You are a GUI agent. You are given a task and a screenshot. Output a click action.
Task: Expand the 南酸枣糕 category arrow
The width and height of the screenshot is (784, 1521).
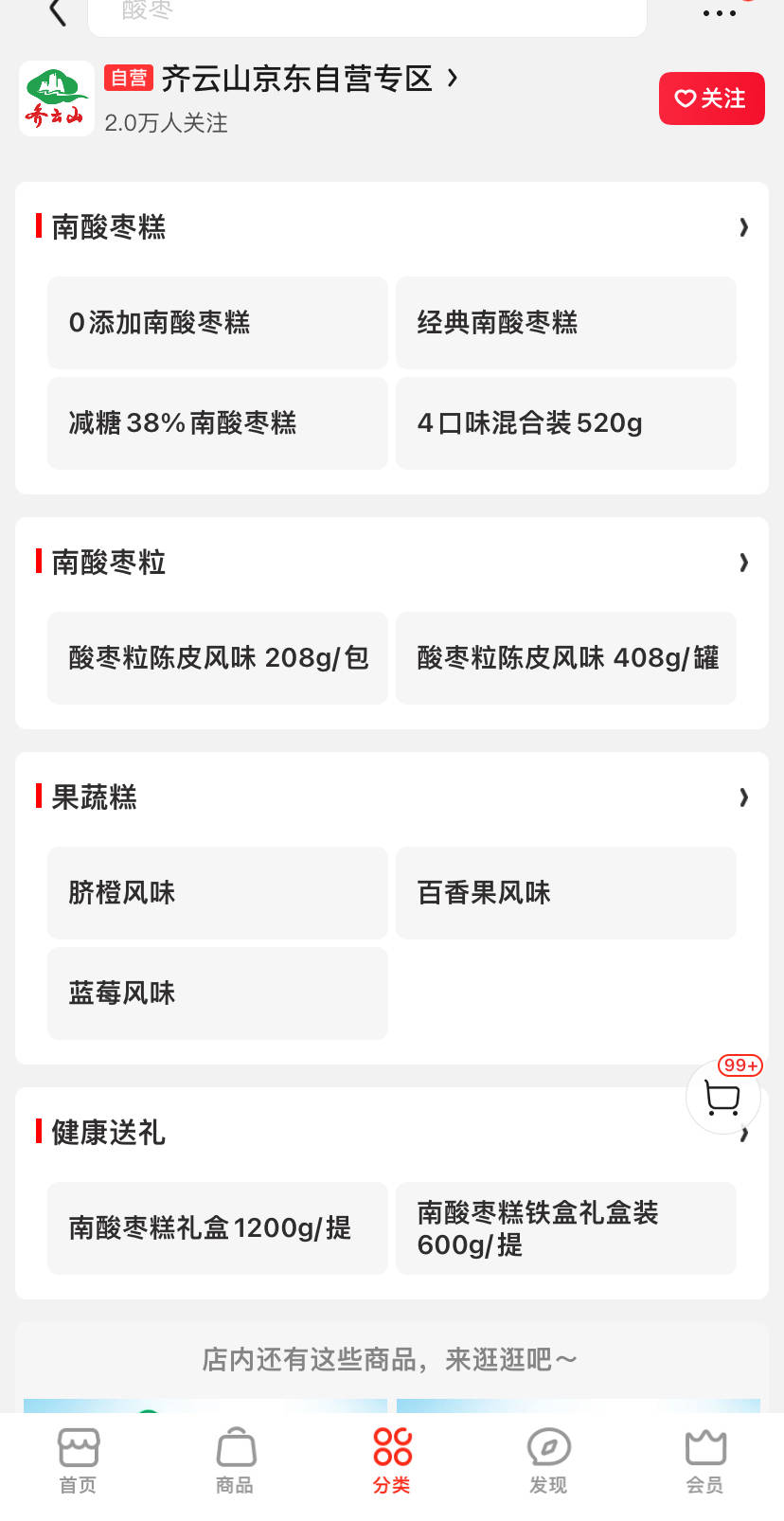click(743, 227)
